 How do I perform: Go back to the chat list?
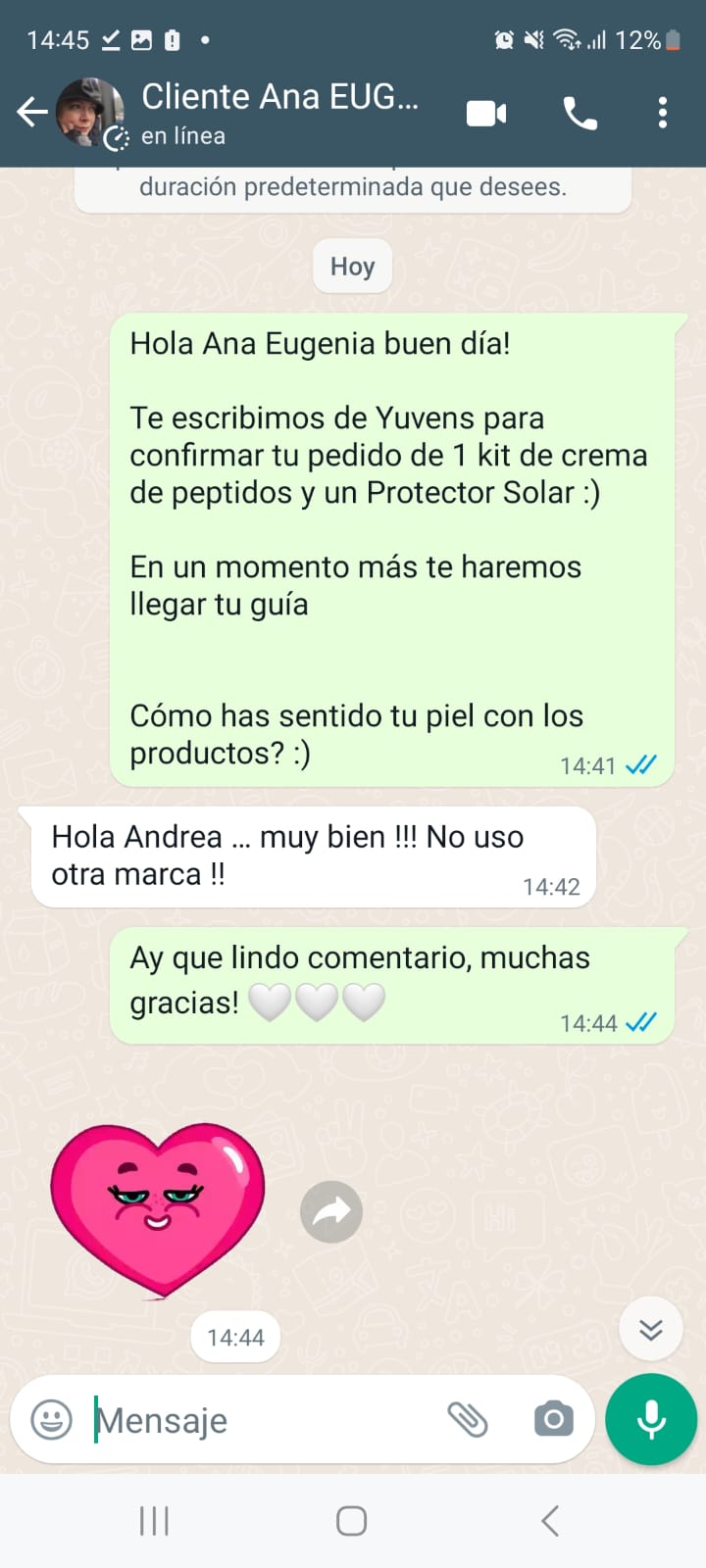[x=31, y=113]
